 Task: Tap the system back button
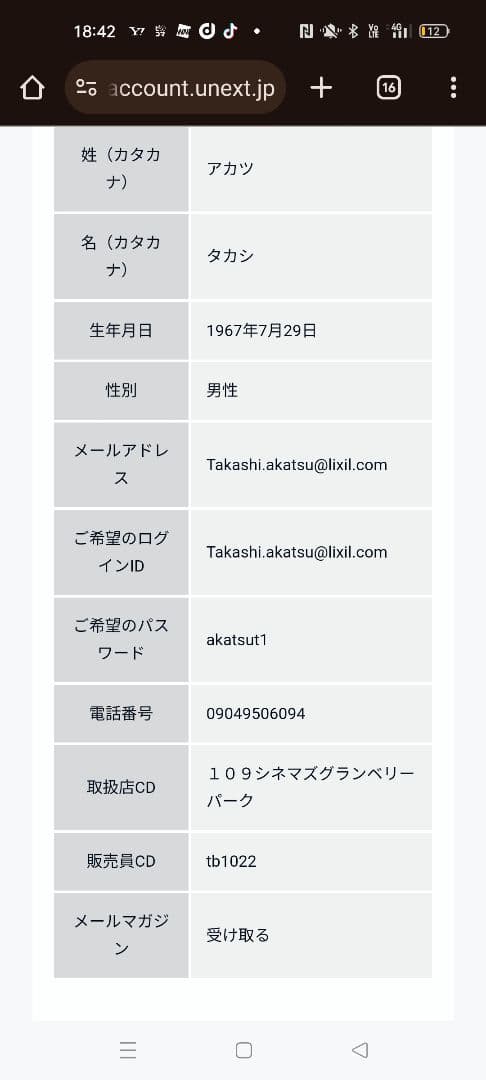pos(359,1050)
